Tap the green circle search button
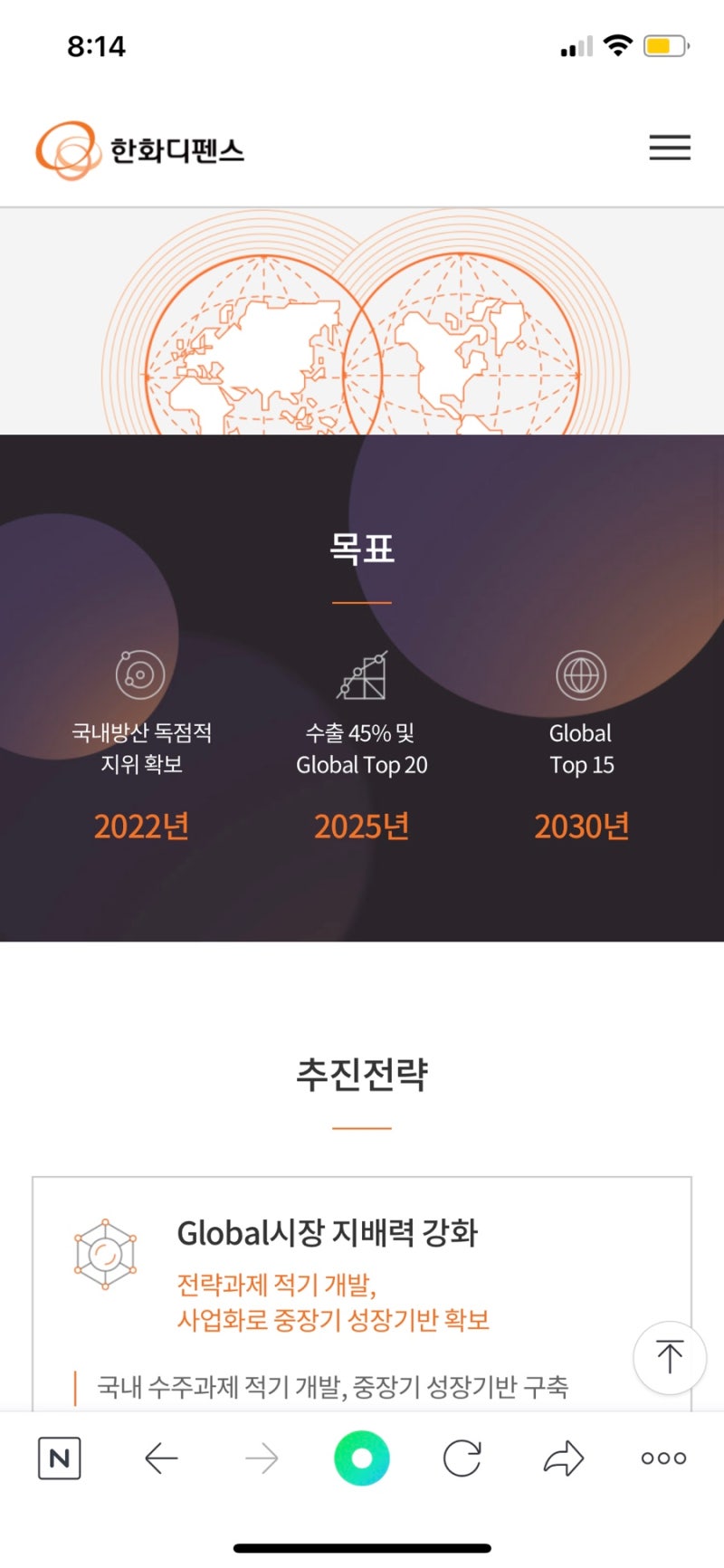 pos(362,1458)
